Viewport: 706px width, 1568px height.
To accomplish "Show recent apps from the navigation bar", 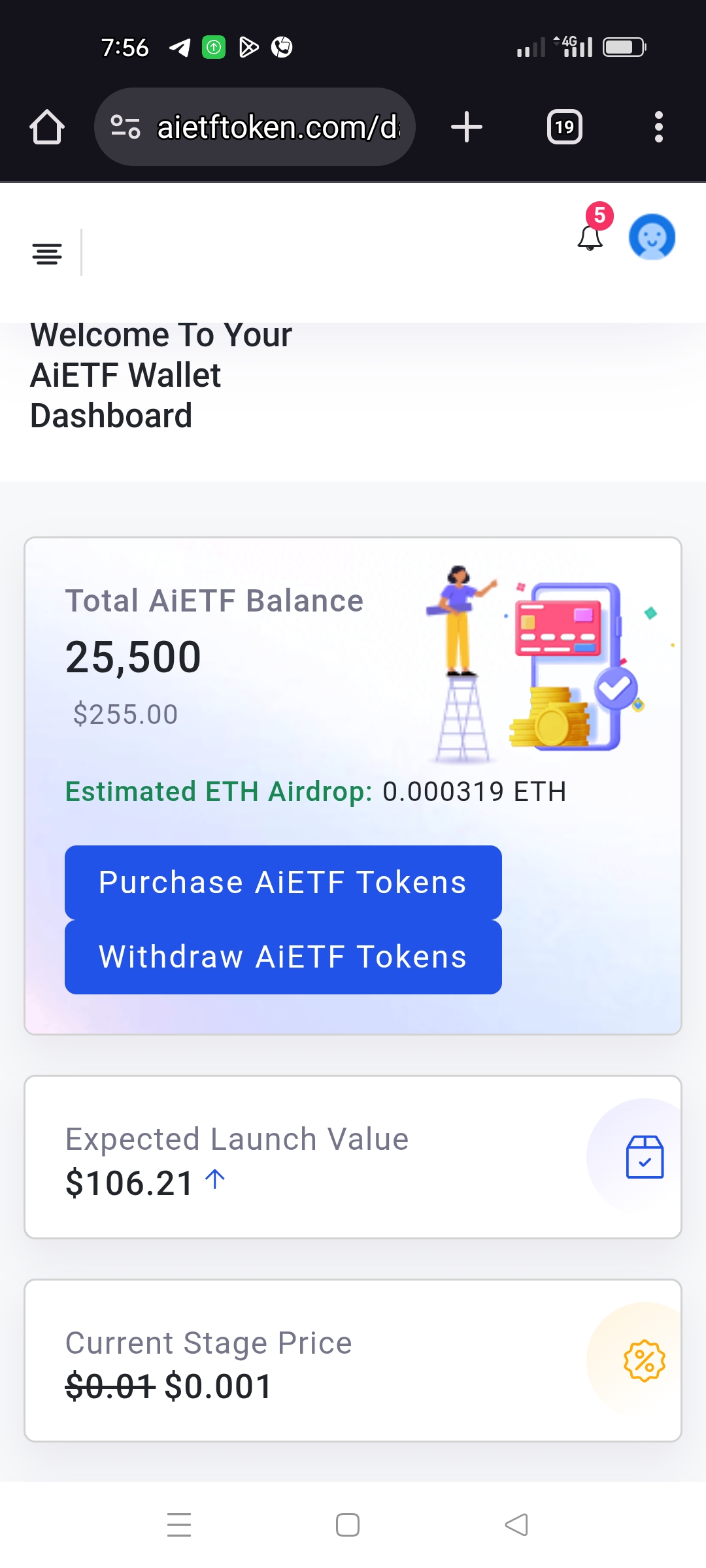I will point(179,1525).
